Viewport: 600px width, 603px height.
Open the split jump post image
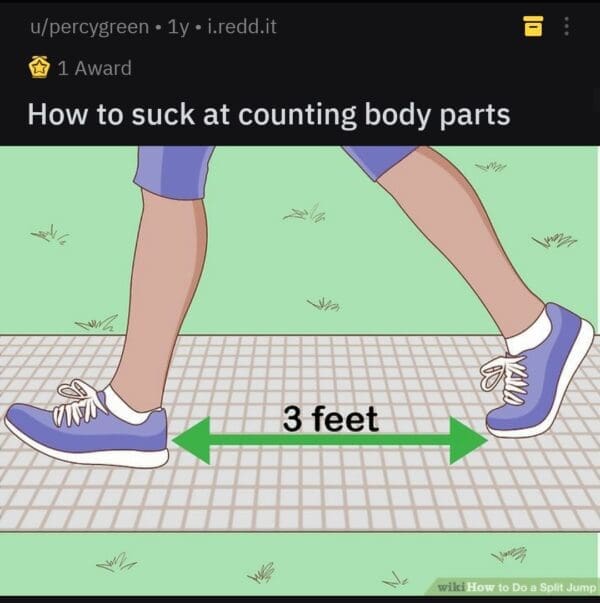point(300,370)
